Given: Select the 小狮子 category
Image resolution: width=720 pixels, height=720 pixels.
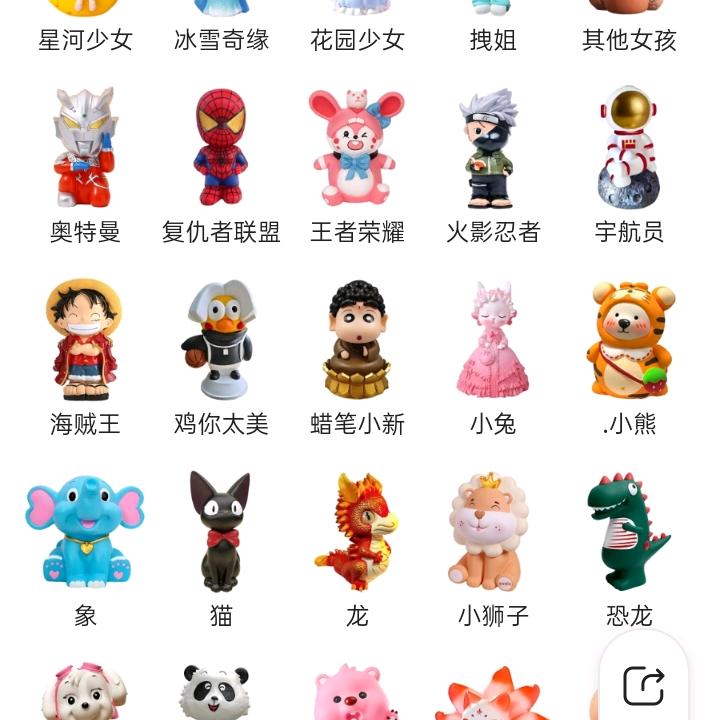Looking at the screenshot, I should pyautogui.click(x=493, y=532).
